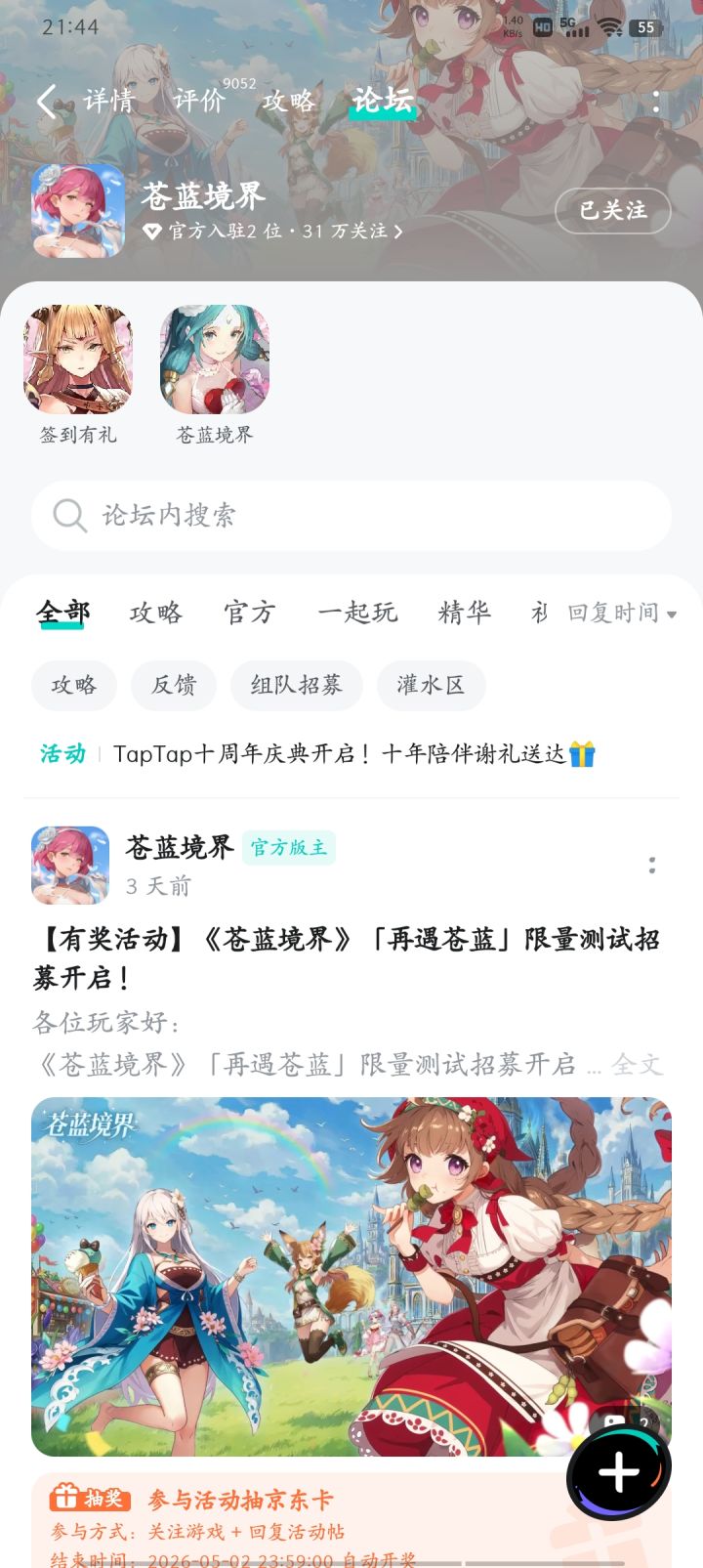Tap the back arrow to leave the forum
Image resolution: width=703 pixels, height=1568 pixels.
[x=46, y=102]
